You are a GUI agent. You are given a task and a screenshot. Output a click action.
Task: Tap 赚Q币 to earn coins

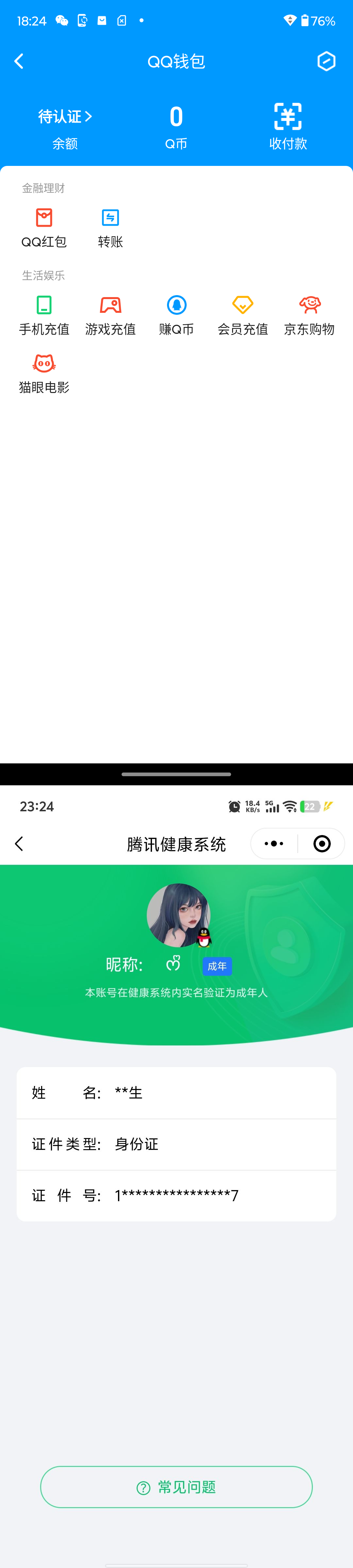point(176,315)
